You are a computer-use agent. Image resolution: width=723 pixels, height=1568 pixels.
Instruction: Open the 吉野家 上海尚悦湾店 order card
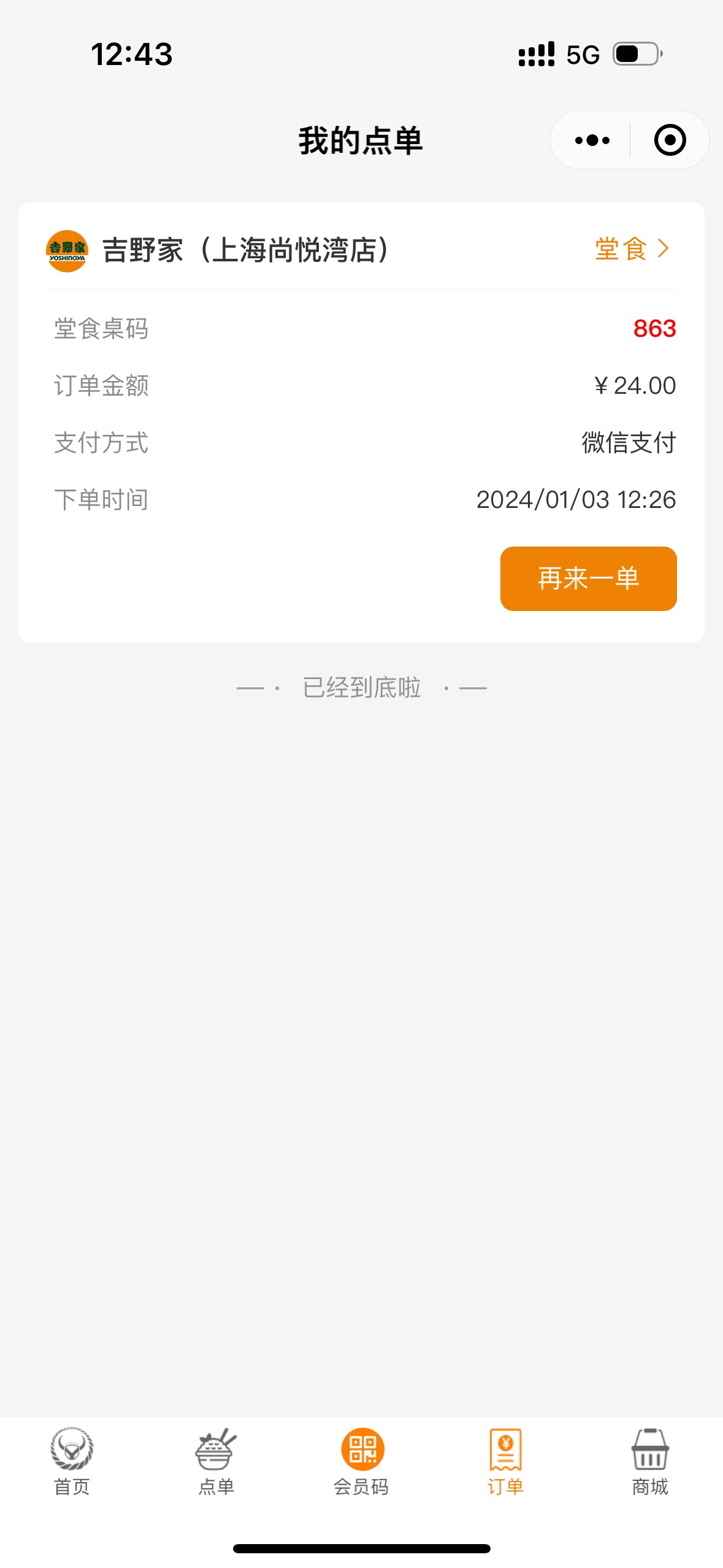point(361,422)
